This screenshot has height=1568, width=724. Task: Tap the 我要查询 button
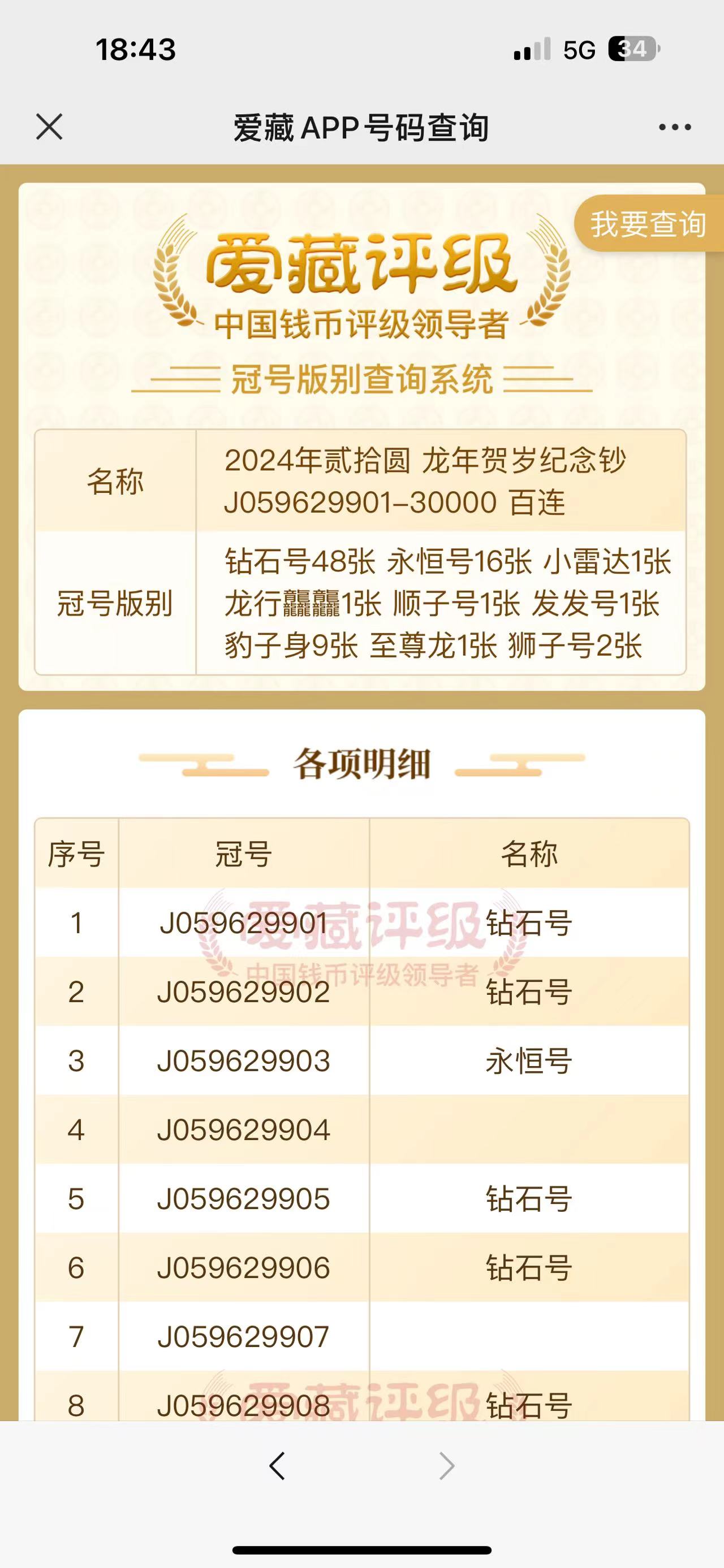649,224
